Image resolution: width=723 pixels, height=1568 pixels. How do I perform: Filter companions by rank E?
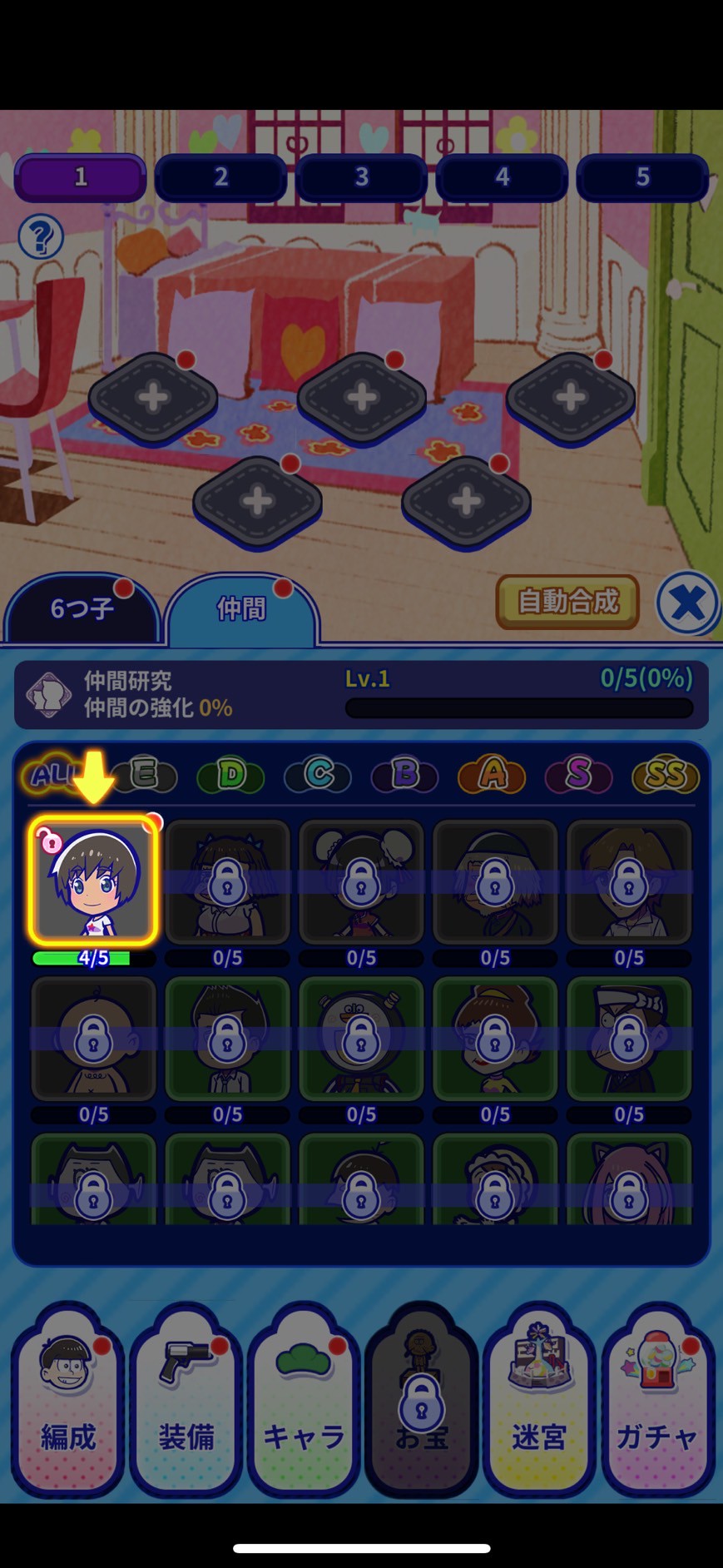pyautogui.click(x=144, y=775)
